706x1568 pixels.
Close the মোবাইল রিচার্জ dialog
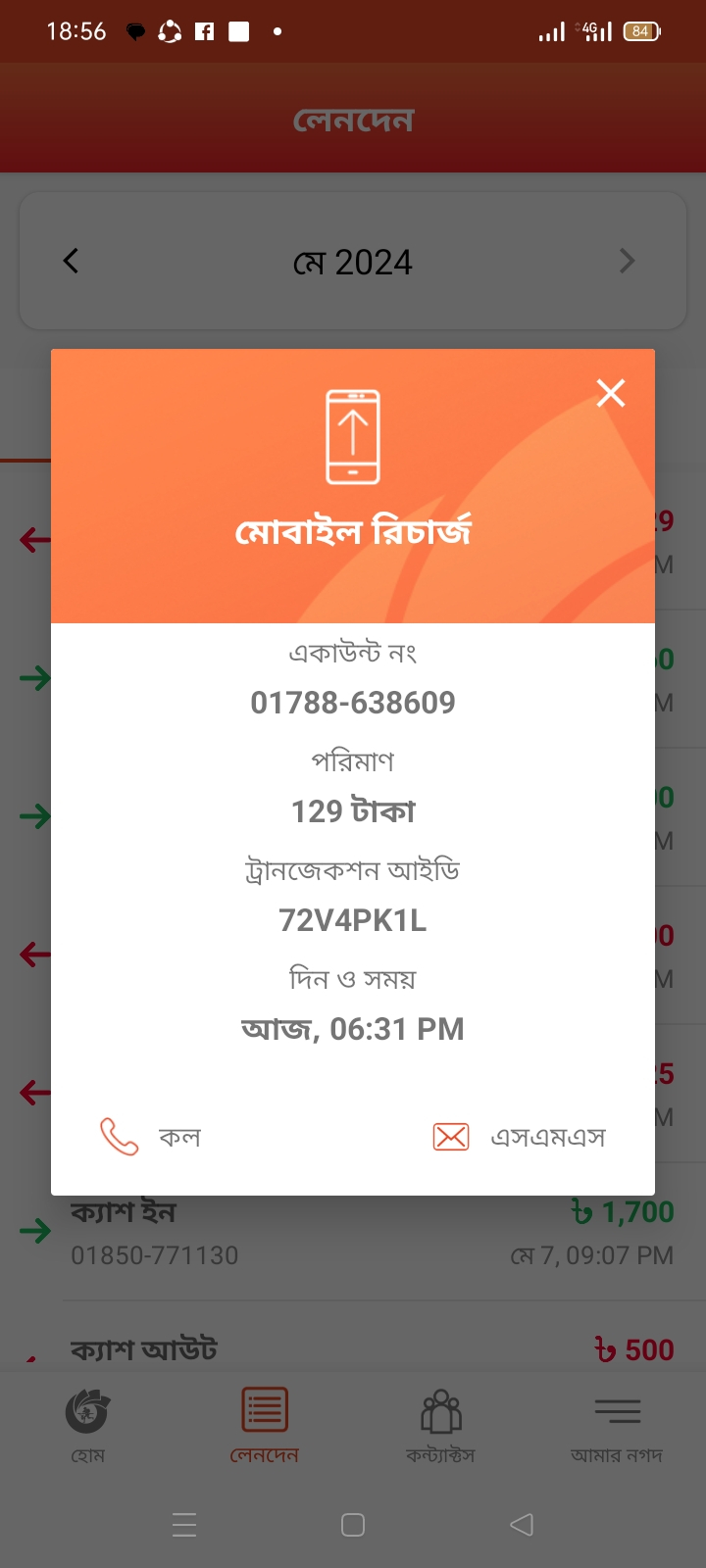point(610,393)
